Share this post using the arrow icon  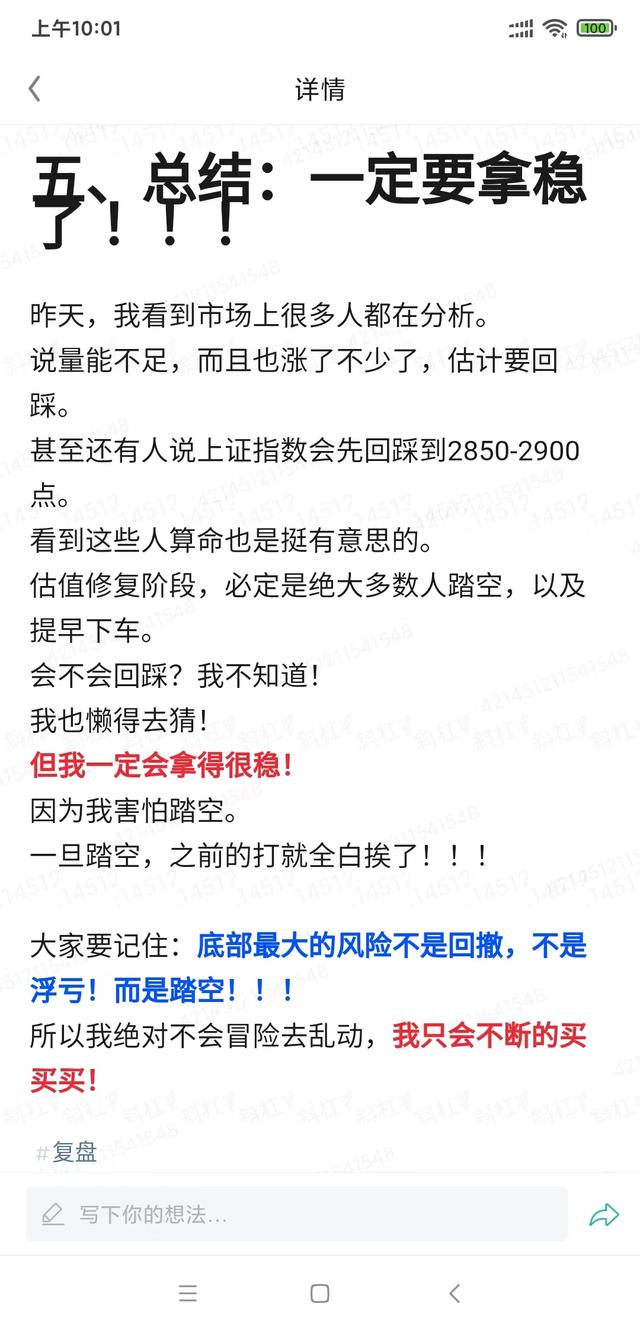click(x=604, y=1215)
